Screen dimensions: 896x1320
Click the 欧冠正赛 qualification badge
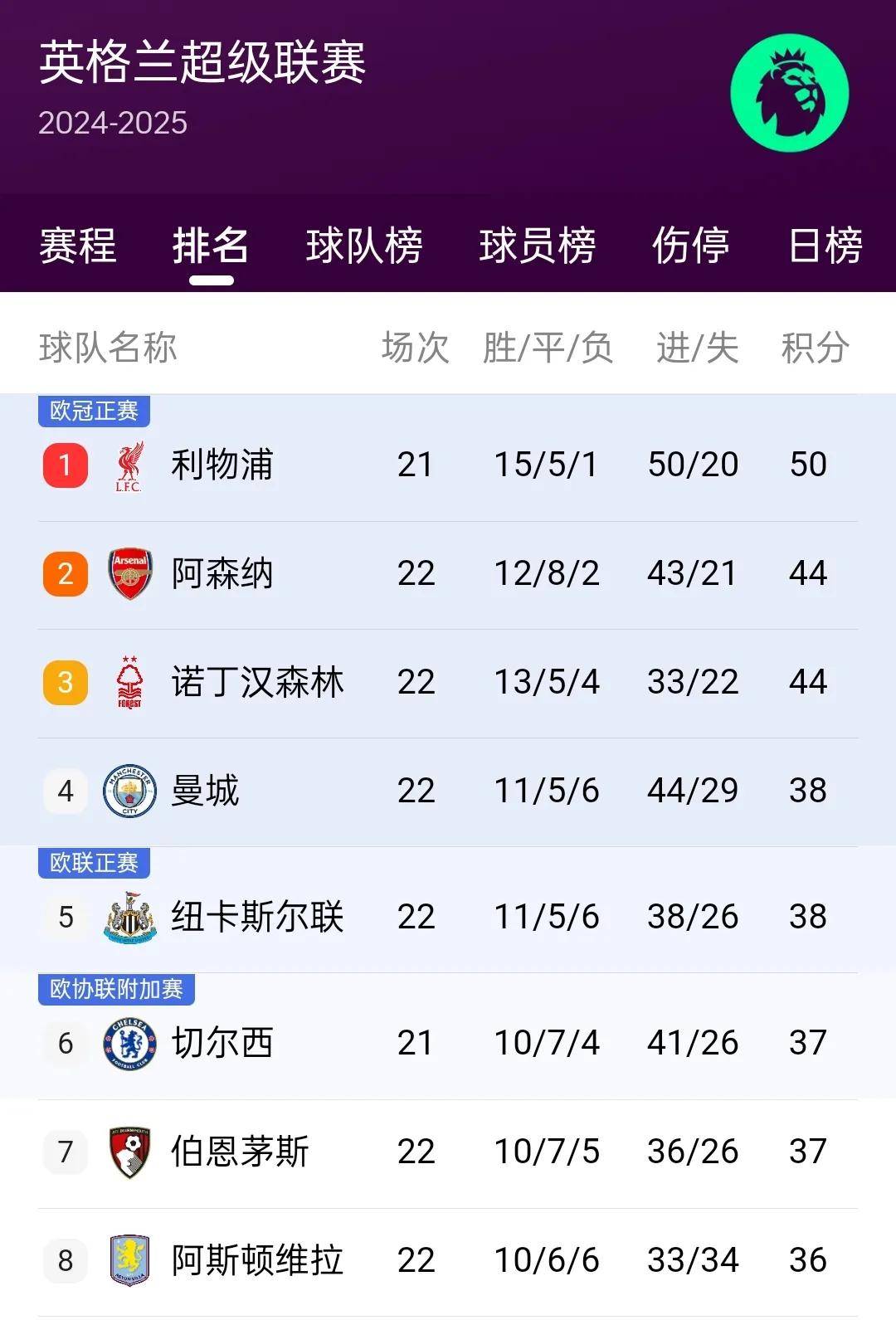(x=94, y=409)
